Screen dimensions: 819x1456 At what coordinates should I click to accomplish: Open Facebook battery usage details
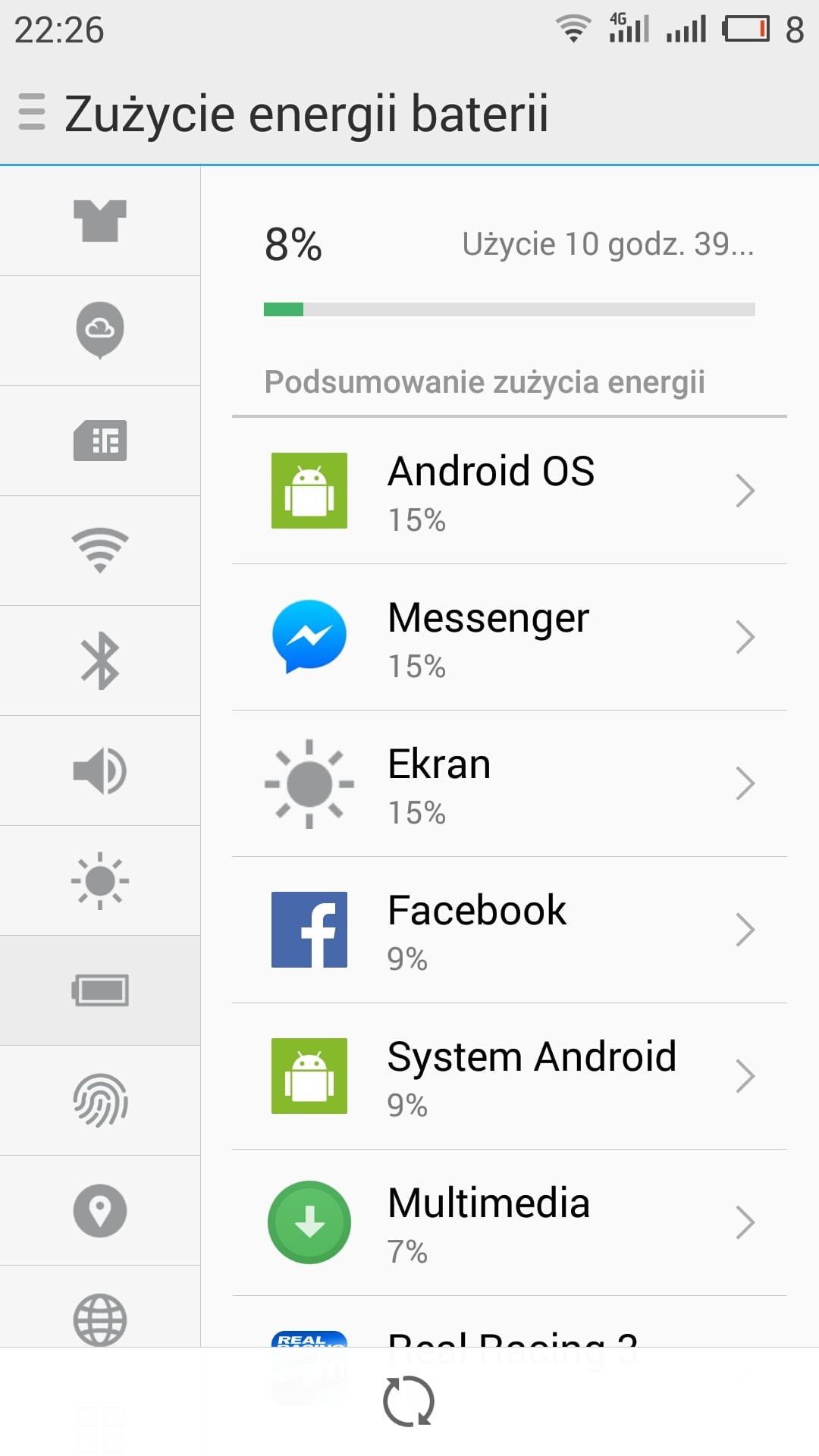pyautogui.click(x=510, y=930)
